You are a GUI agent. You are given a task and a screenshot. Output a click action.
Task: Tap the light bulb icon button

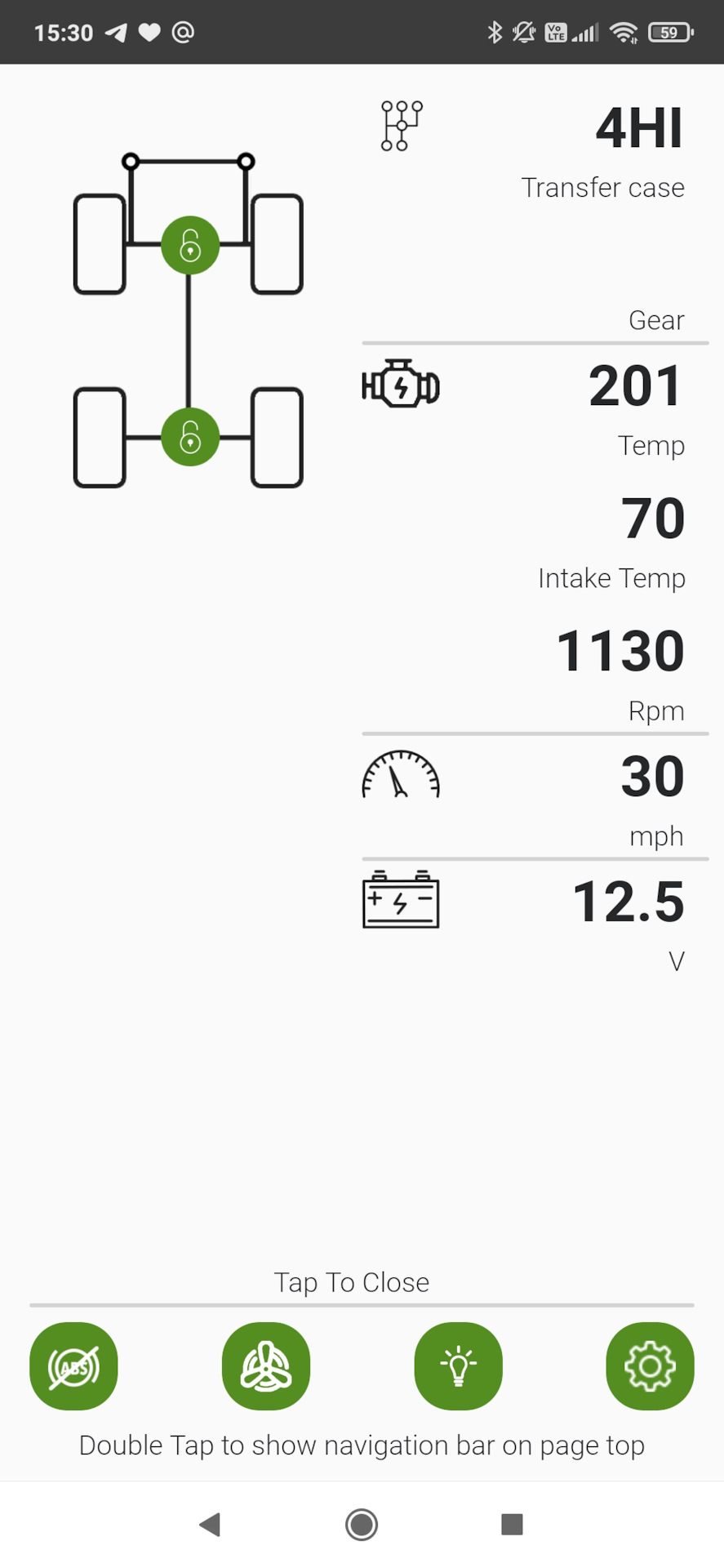coord(458,1366)
